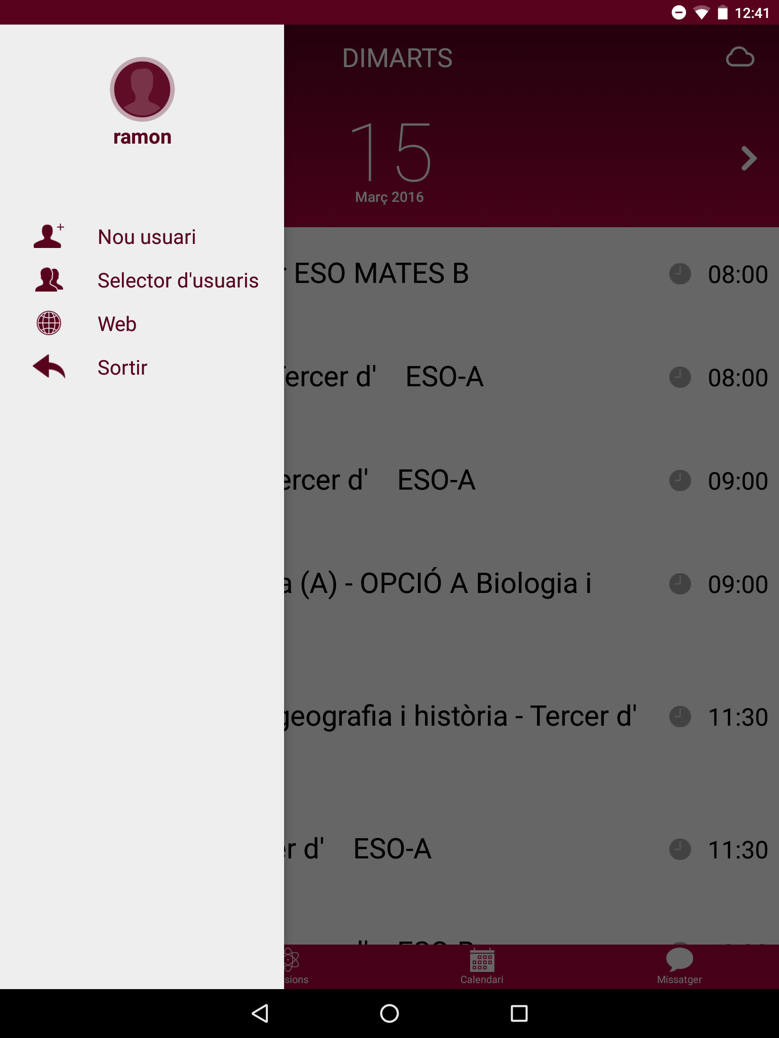Switch to the Missatger tab

tap(679, 966)
